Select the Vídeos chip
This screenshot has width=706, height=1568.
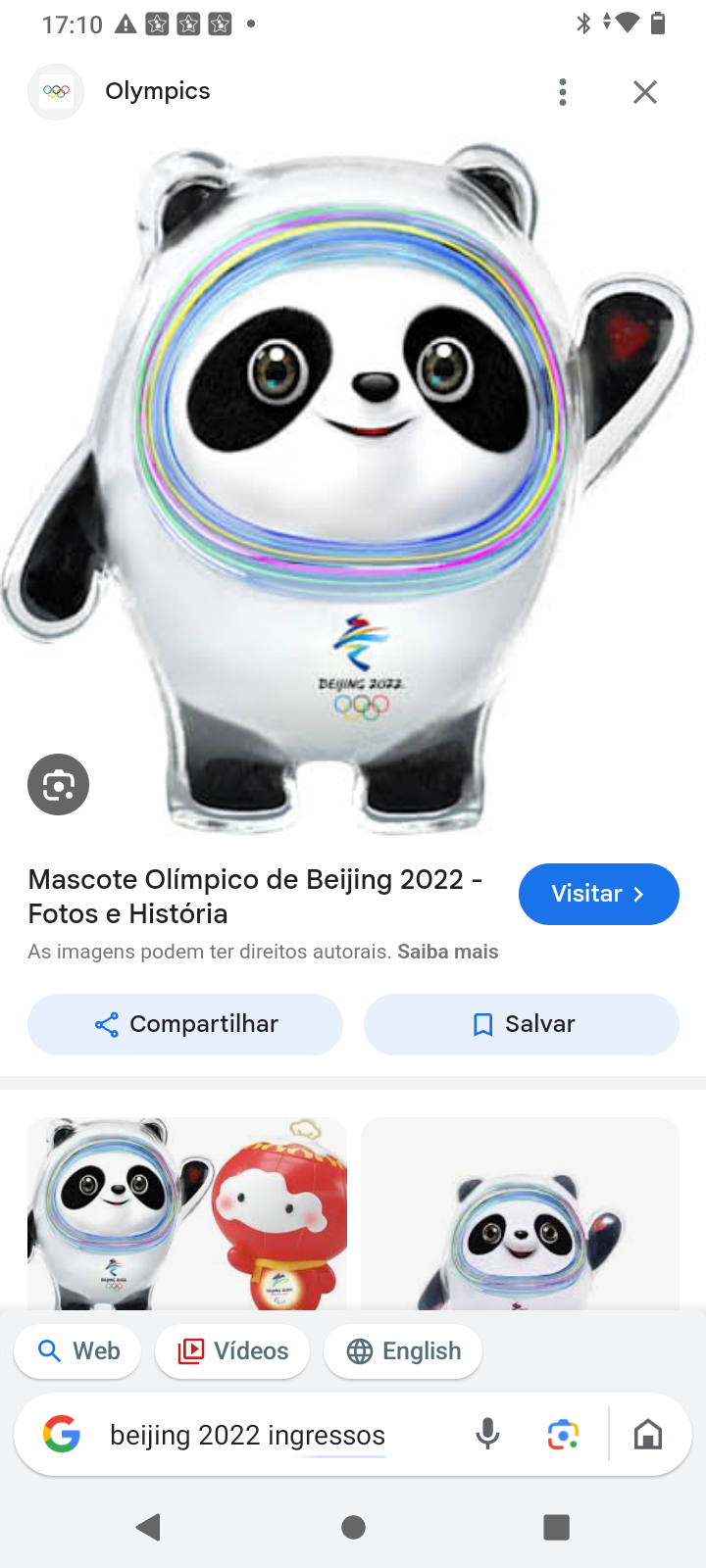[x=232, y=1350]
